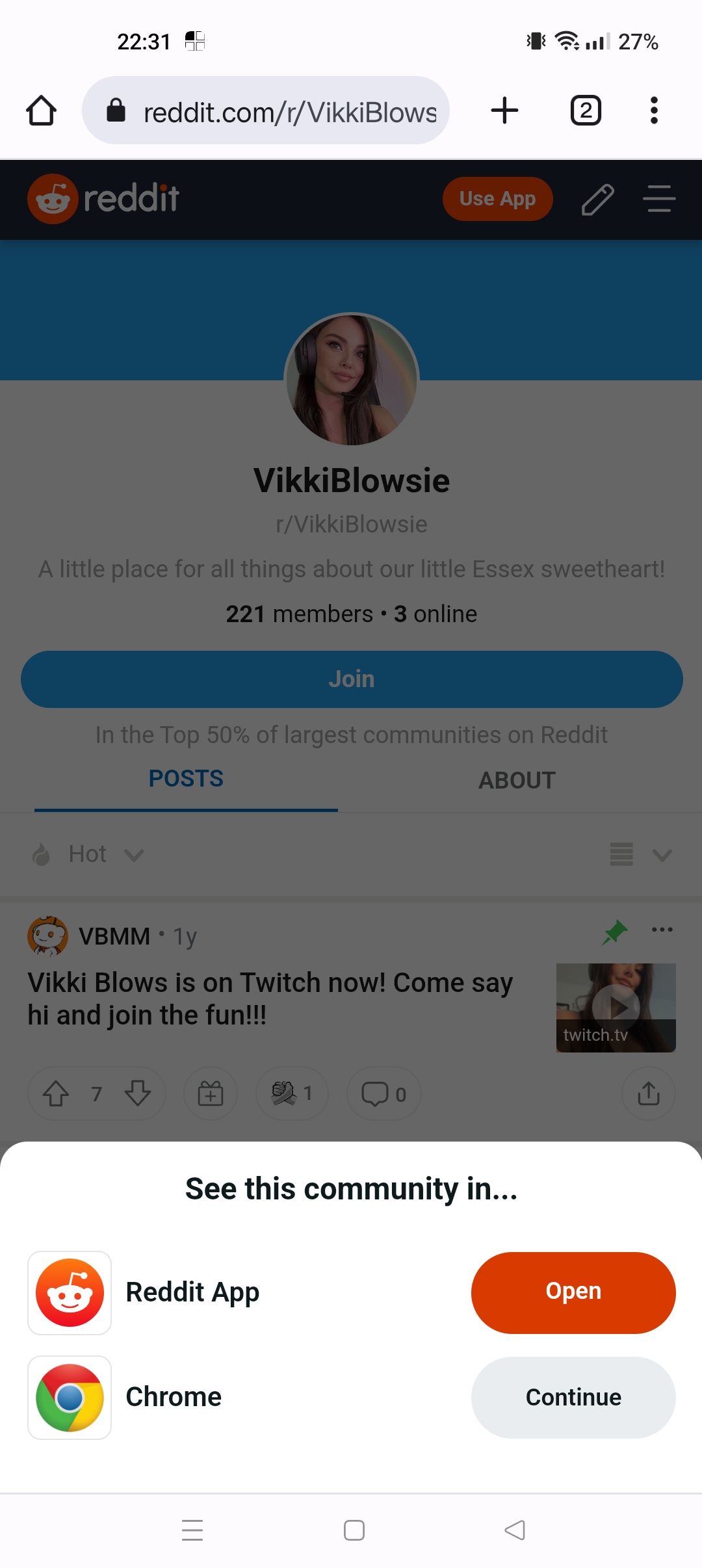Change the post layout view
The height and width of the screenshot is (1568, 702).
click(x=640, y=854)
